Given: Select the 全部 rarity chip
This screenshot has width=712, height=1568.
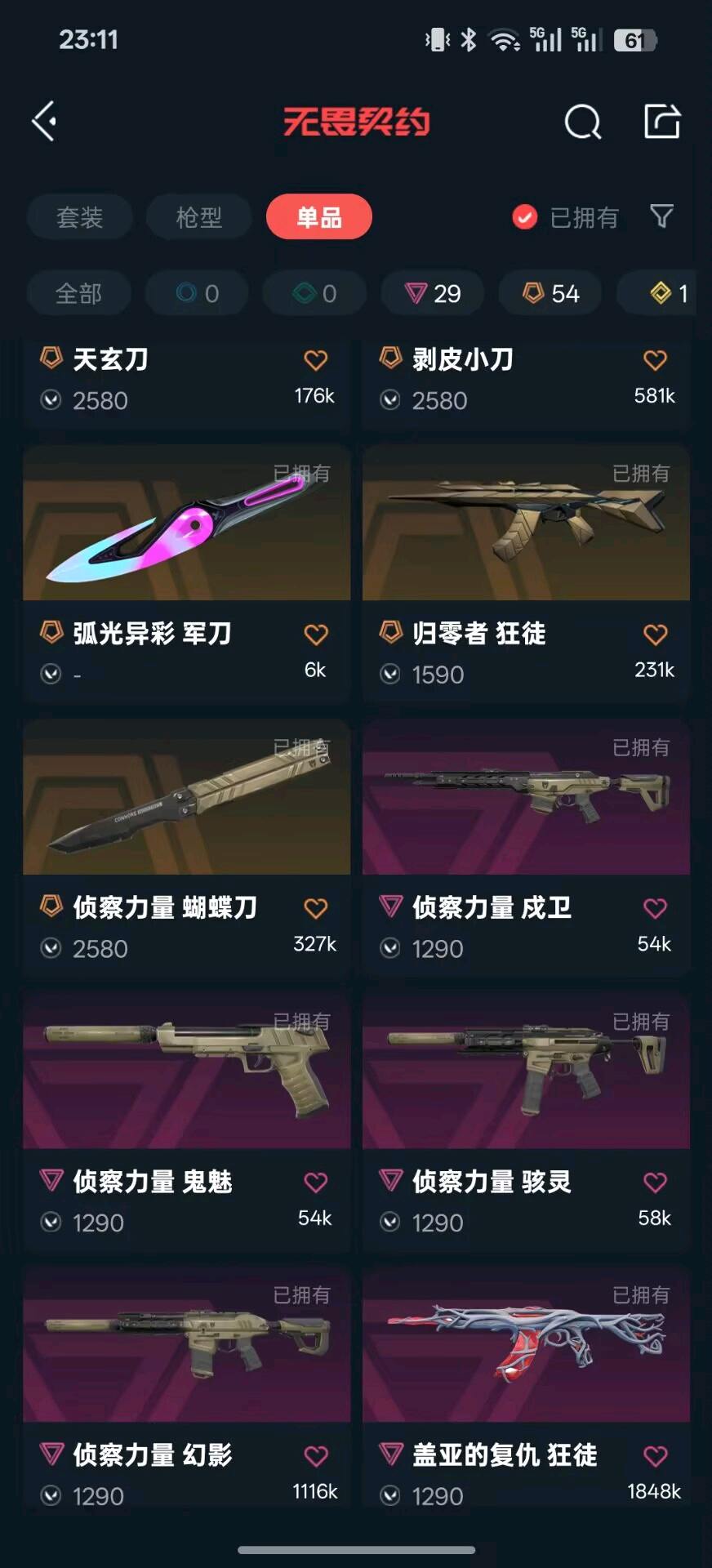Looking at the screenshot, I should click(78, 293).
